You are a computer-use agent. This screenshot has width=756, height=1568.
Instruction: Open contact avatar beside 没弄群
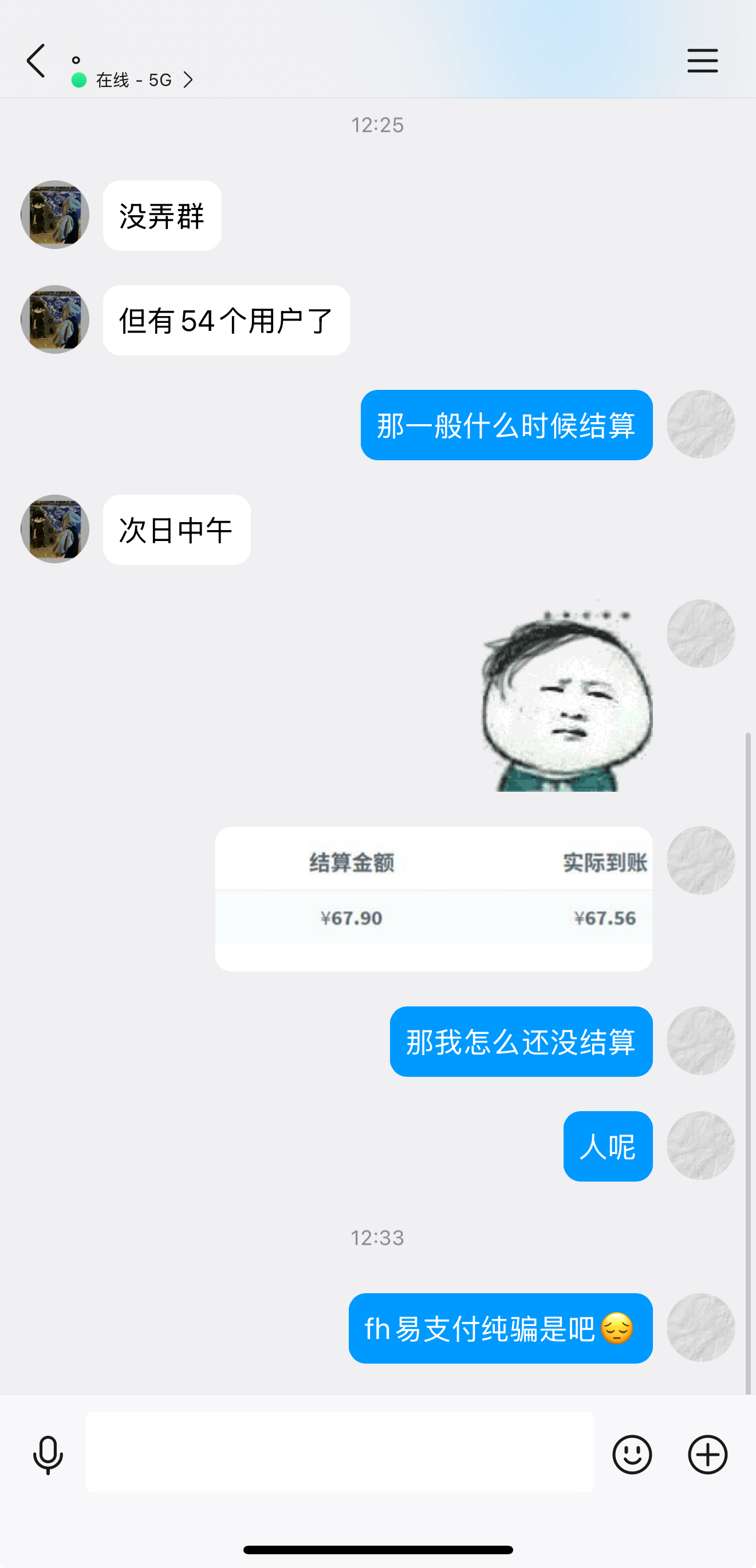pos(55,214)
